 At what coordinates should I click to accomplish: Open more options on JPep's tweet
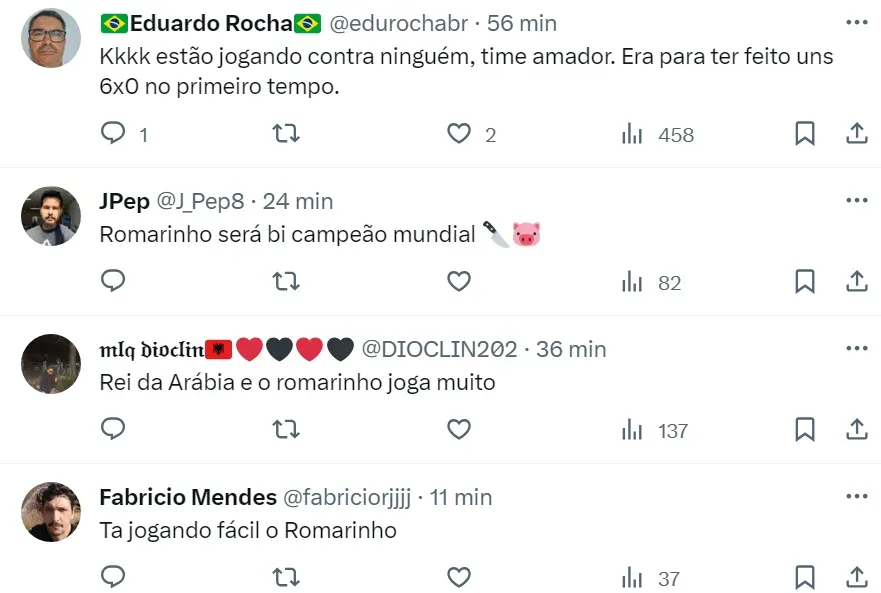pos(857,200)
